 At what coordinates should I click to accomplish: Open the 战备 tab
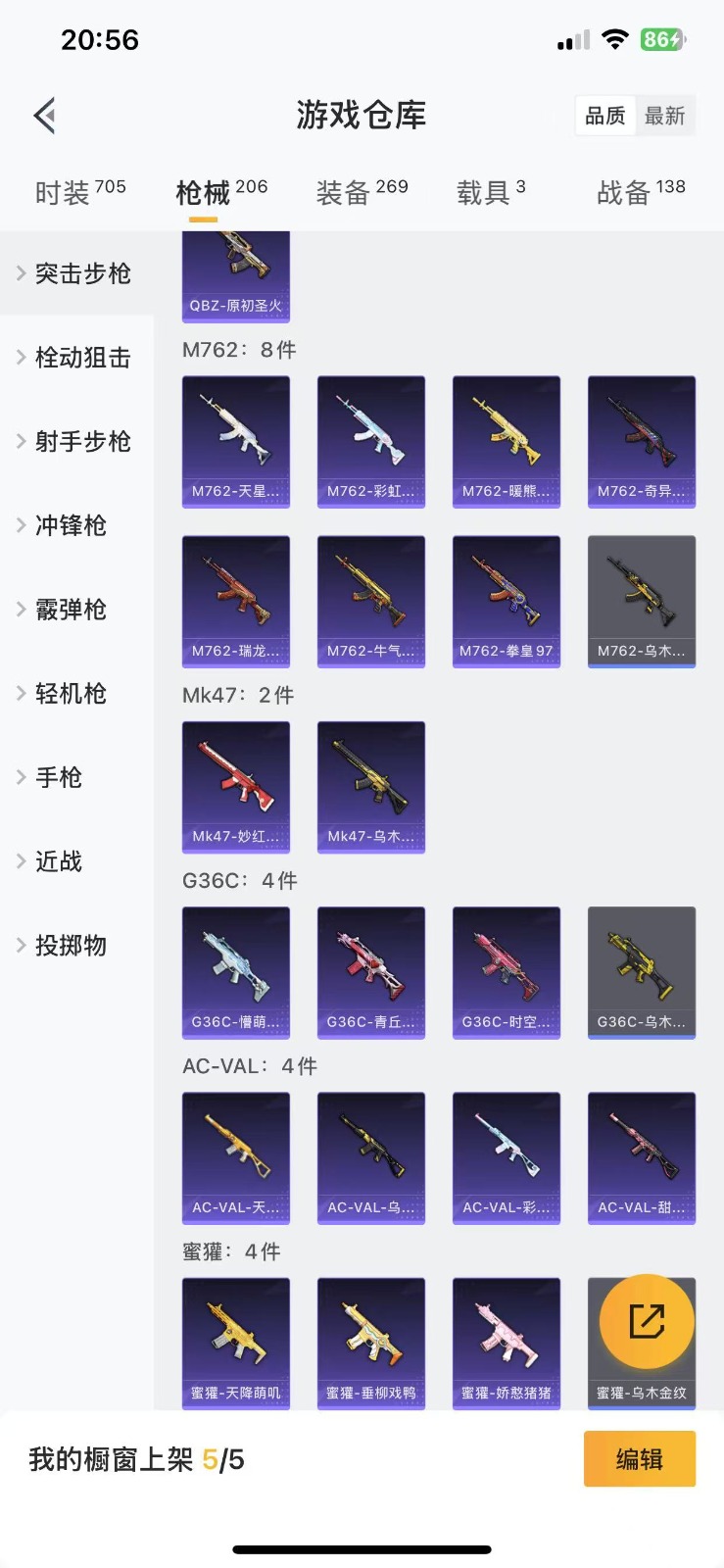pyautogui.click(x=641, y=192)
